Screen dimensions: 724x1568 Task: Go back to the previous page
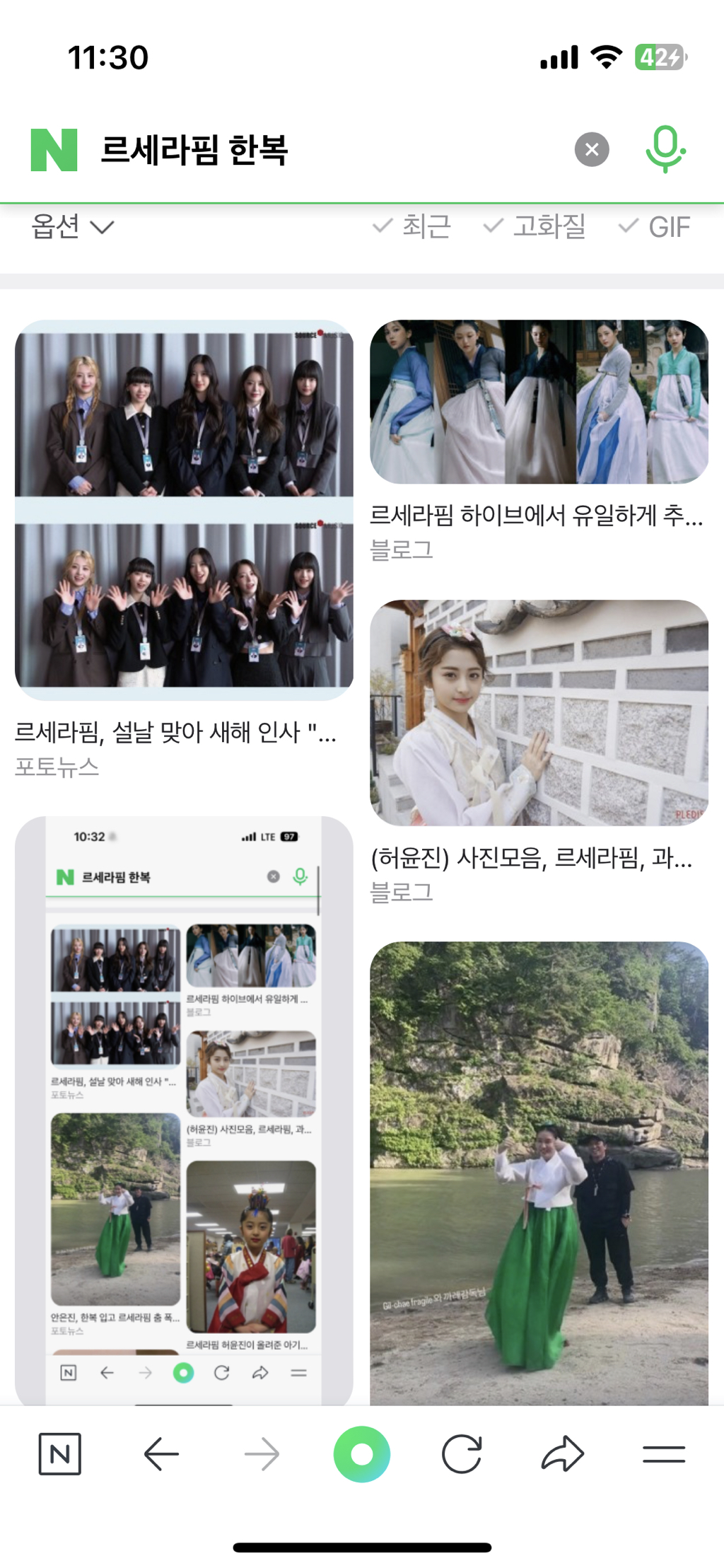pyautogui.click(x=161, y=1454)
